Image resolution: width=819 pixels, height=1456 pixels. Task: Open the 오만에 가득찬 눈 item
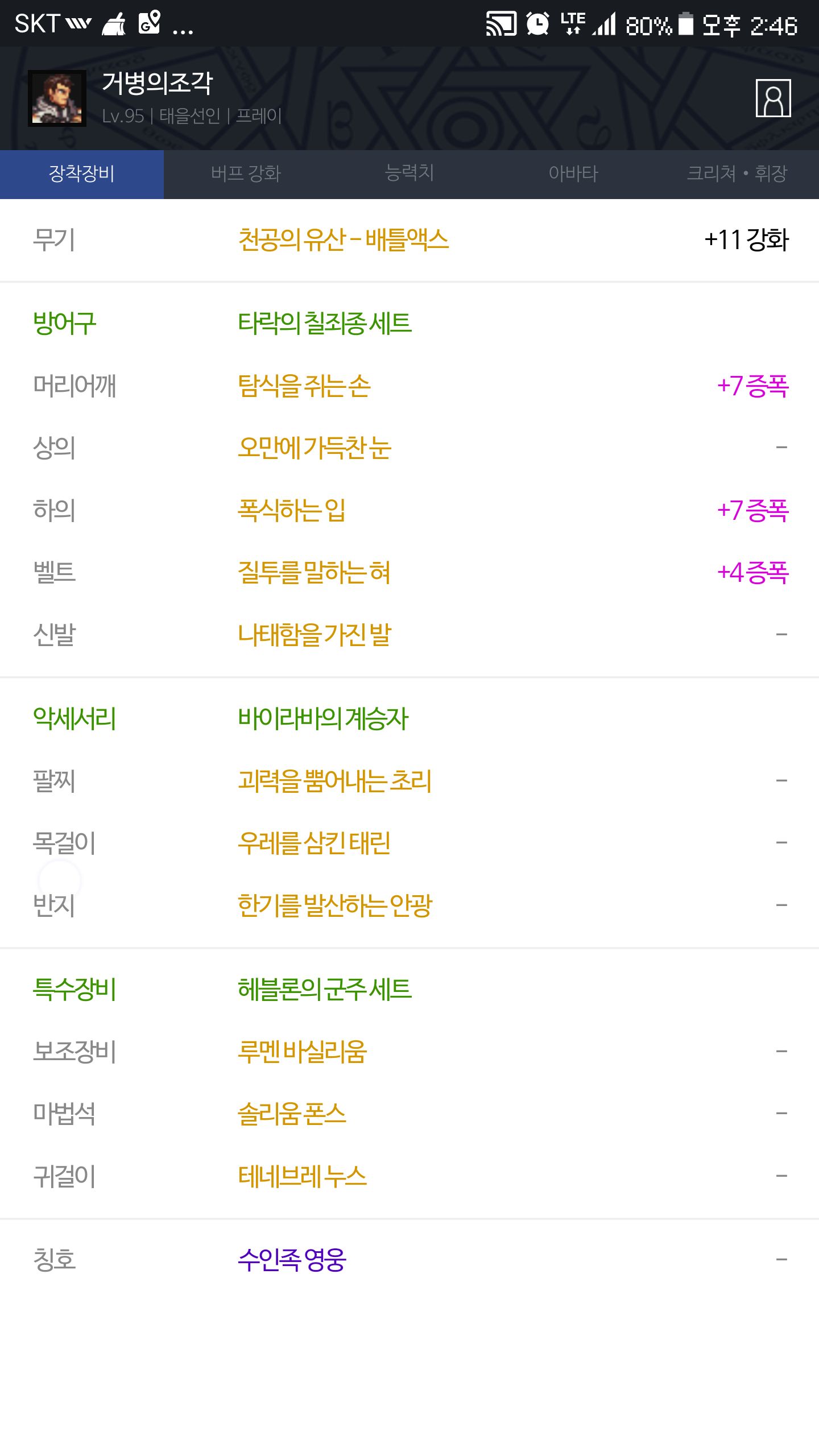[315, 448]
